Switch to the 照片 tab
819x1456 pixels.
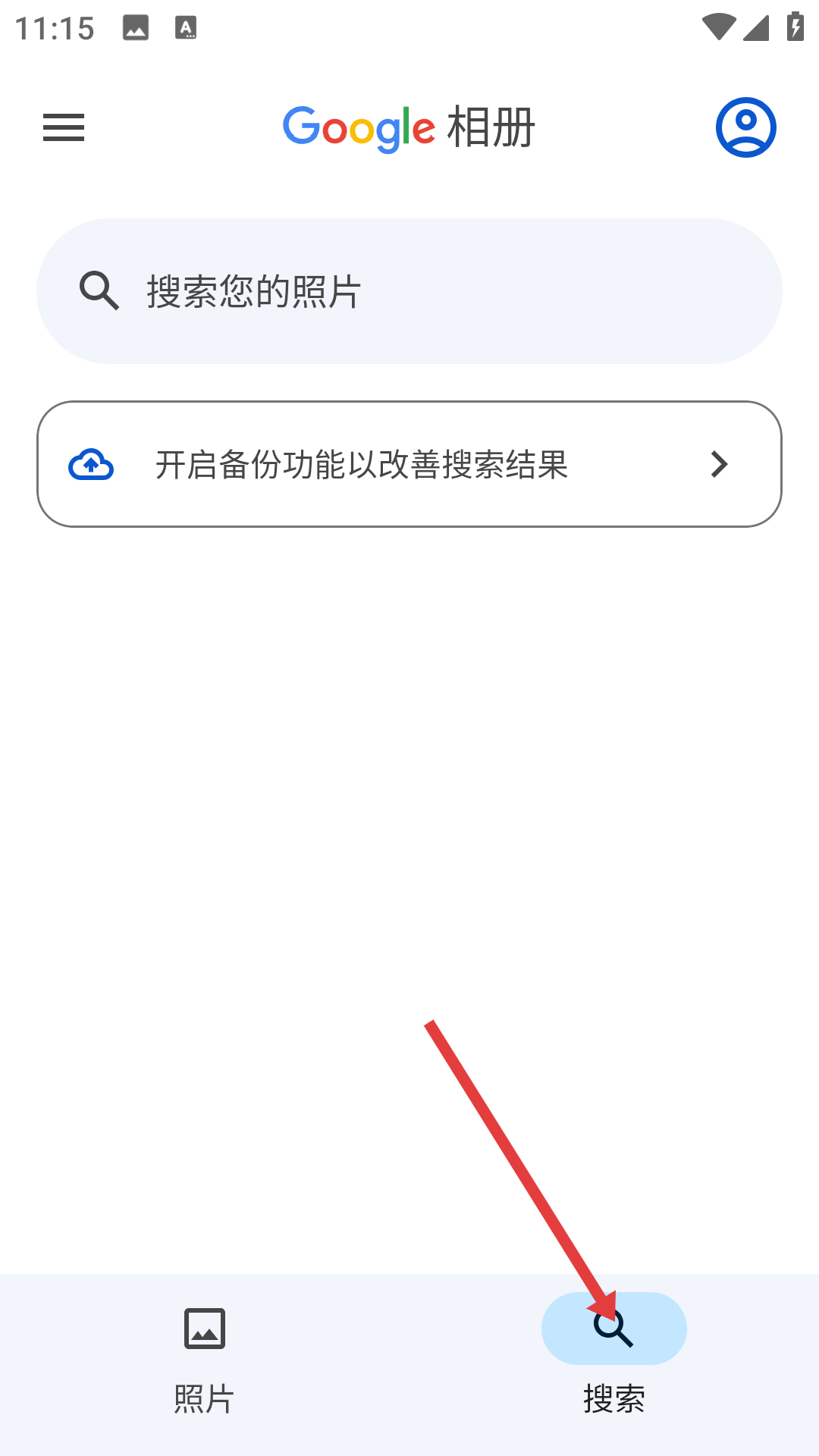[205, 1357]
